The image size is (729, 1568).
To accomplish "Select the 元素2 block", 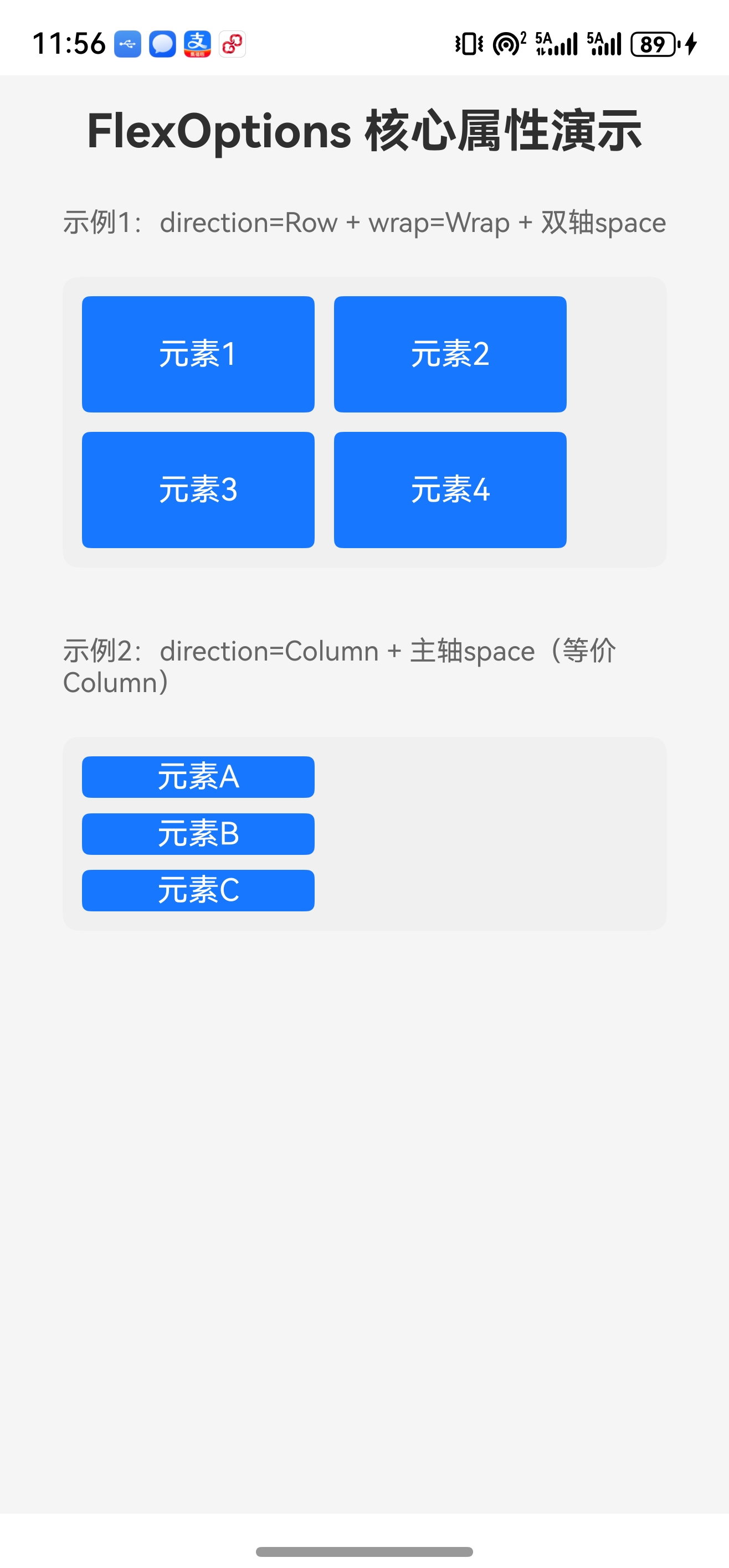I will coord(450,354).
